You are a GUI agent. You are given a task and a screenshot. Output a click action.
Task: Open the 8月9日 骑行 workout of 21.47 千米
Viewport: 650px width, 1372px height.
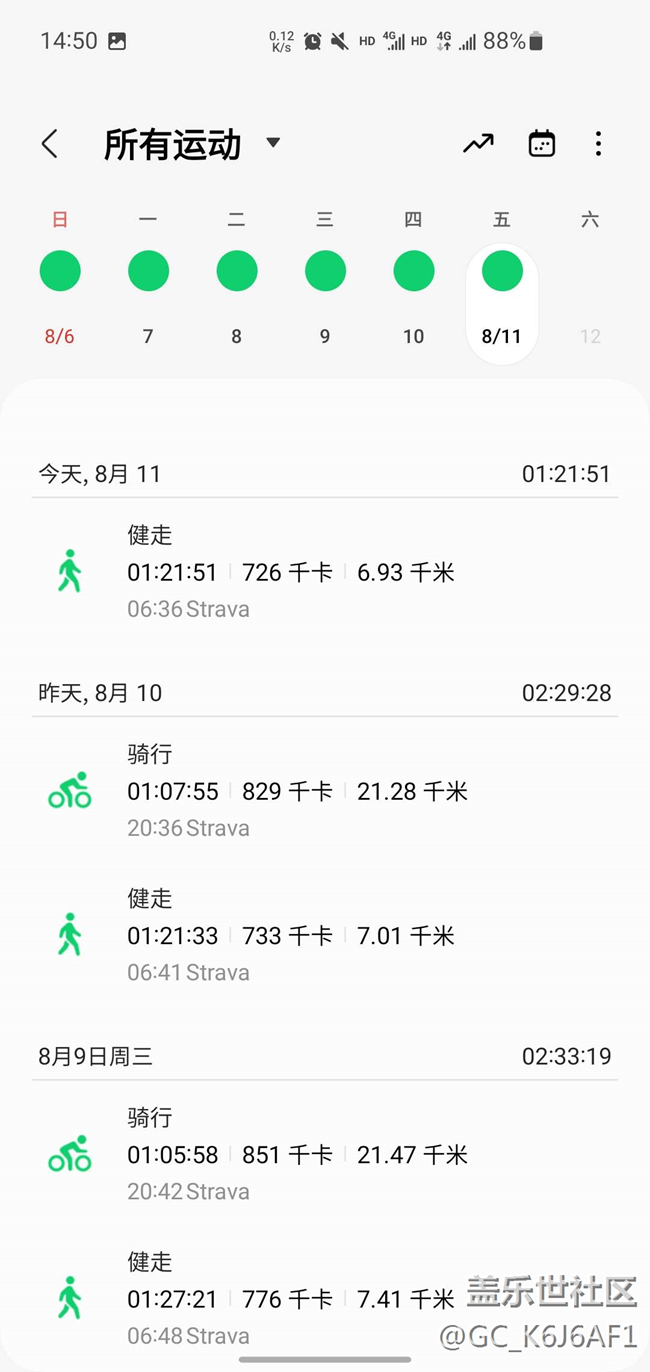(324, 1155)
